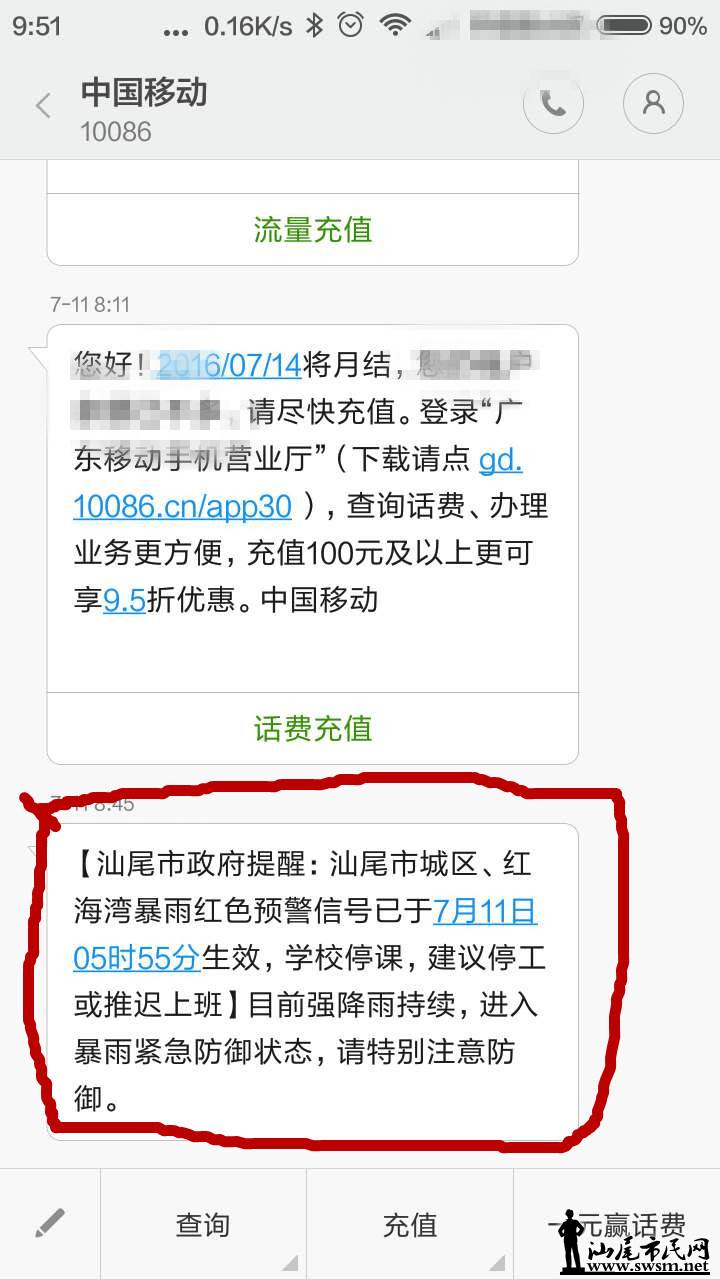Tap the 流量充值 button

click(312, 229)
